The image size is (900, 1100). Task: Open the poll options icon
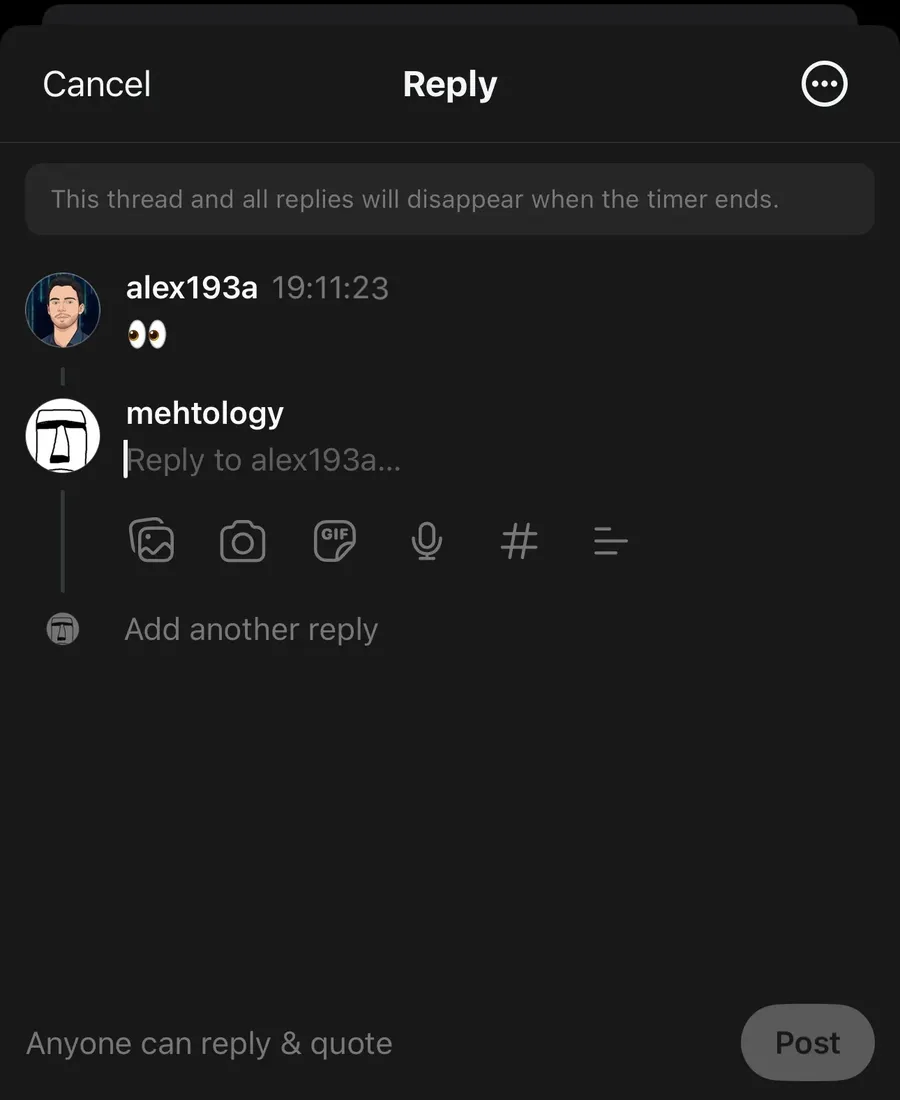click(610, 543)
